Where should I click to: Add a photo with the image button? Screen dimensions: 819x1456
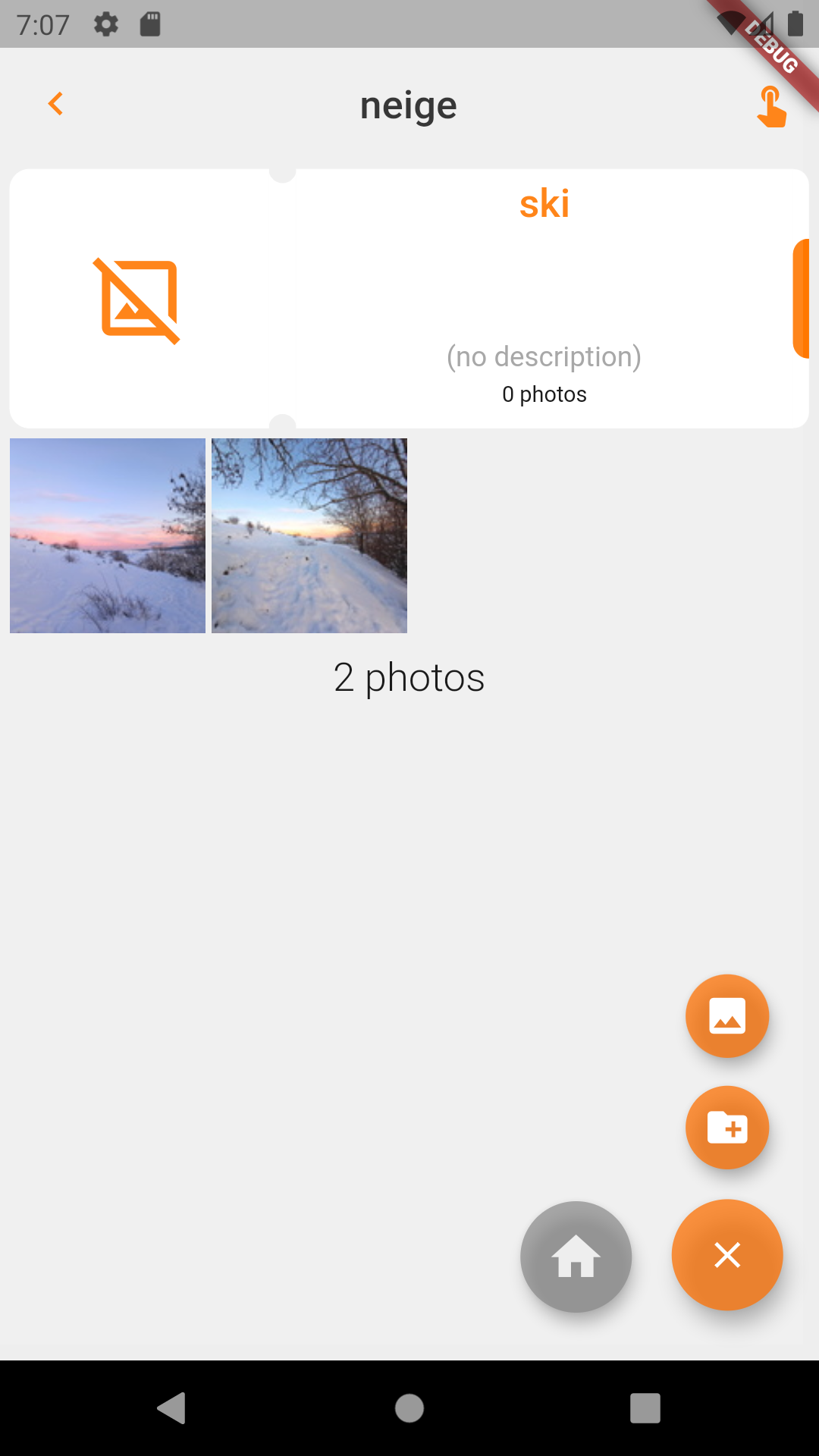[726, 1015]
